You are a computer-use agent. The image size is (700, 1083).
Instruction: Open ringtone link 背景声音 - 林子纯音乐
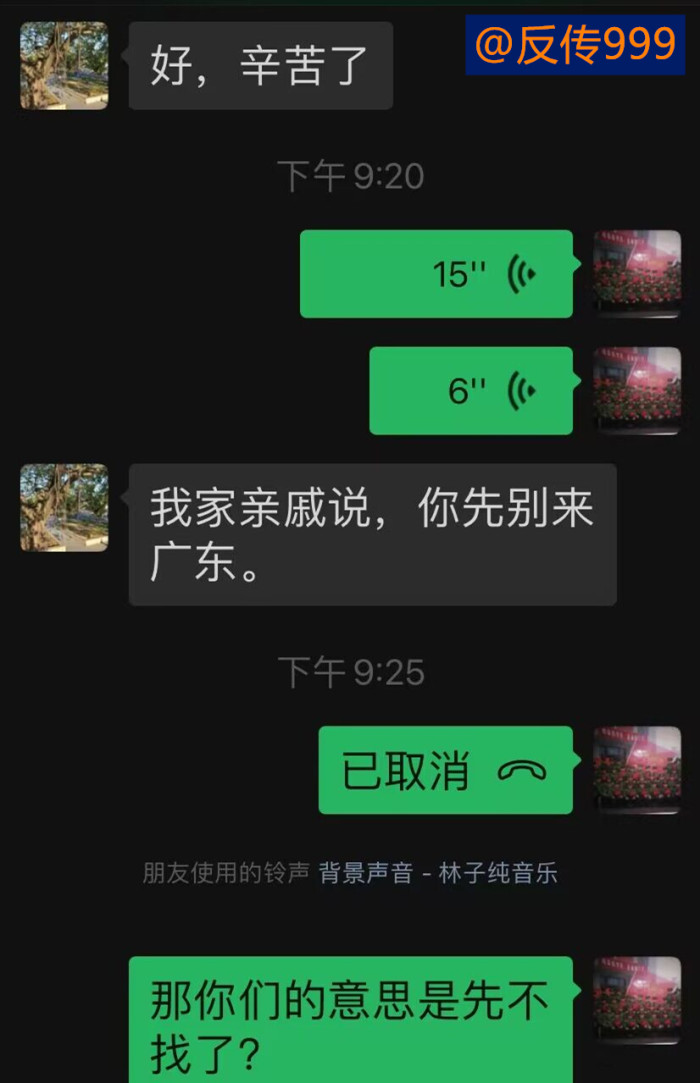(438, 873)
